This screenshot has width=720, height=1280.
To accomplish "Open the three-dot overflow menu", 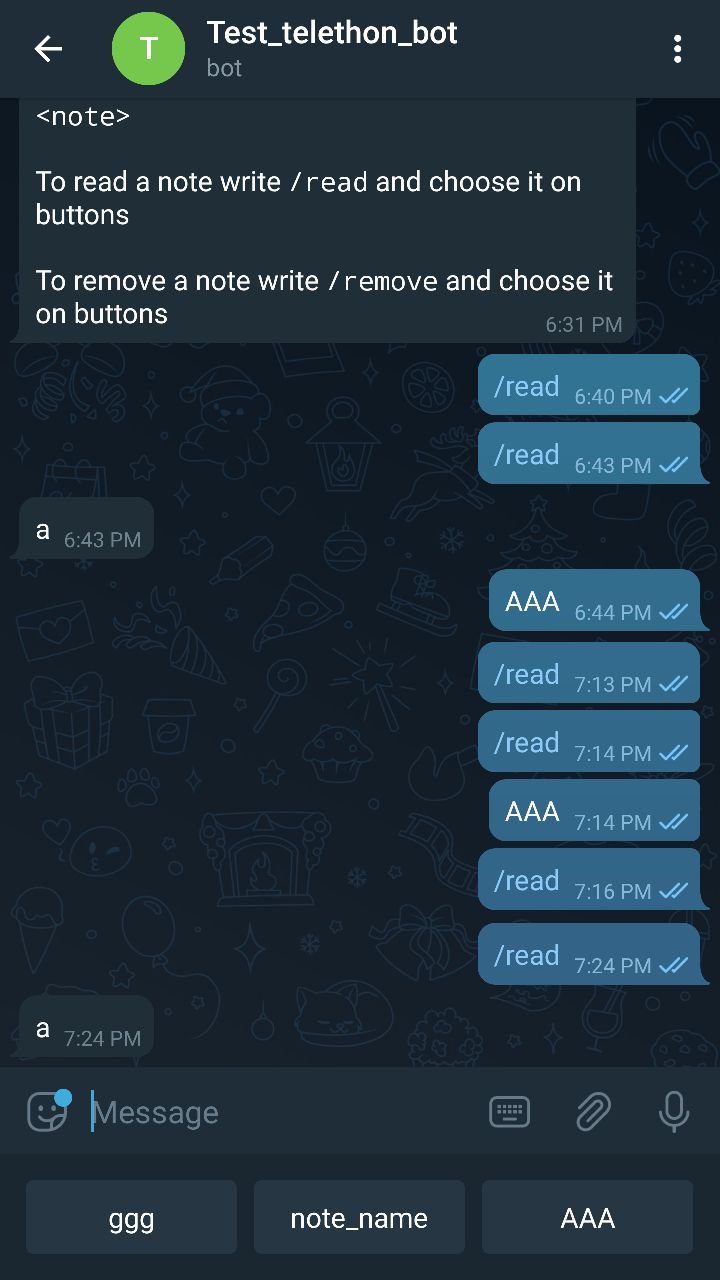I will pyautogui.click(x=677, y=48).
